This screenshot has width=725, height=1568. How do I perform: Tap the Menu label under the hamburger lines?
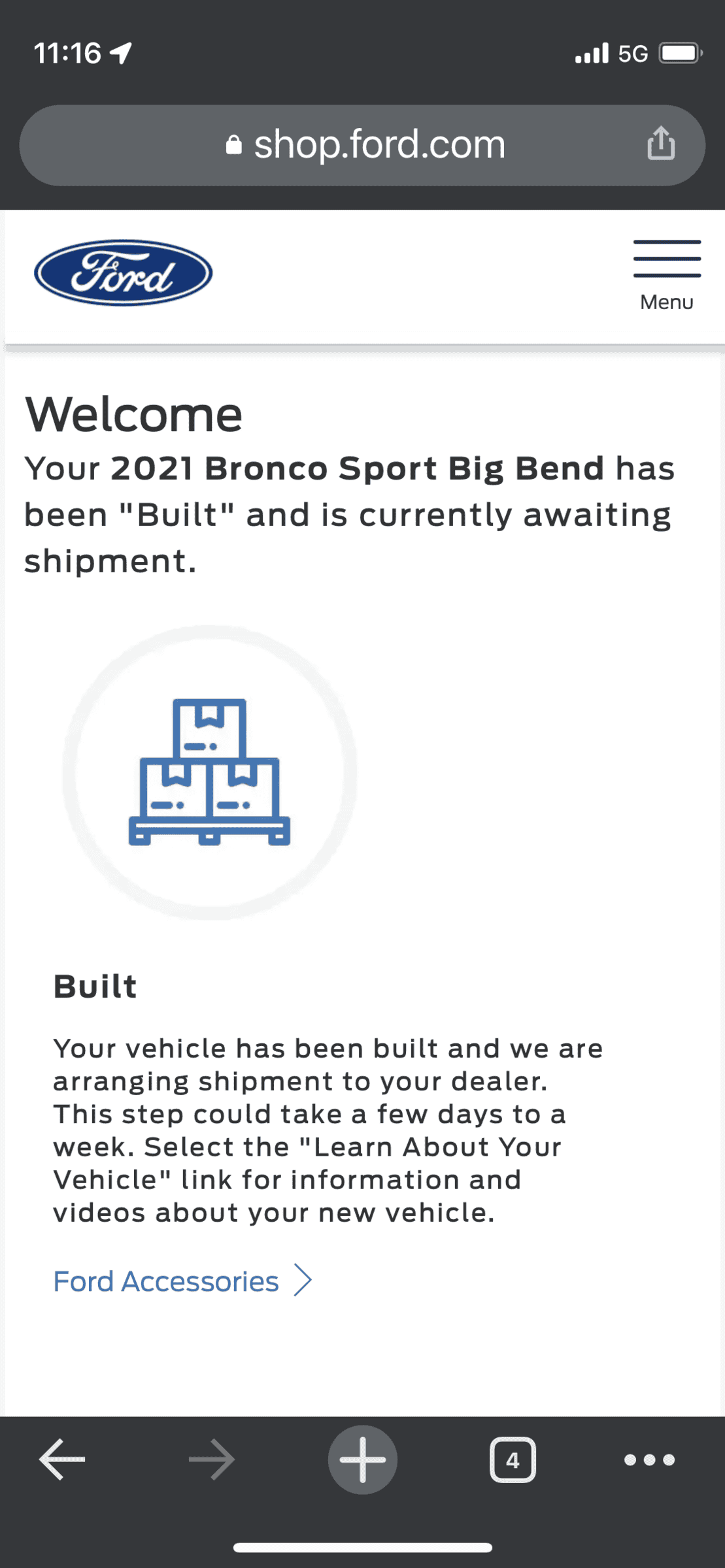pyautogui.click(x=666, y=302)
